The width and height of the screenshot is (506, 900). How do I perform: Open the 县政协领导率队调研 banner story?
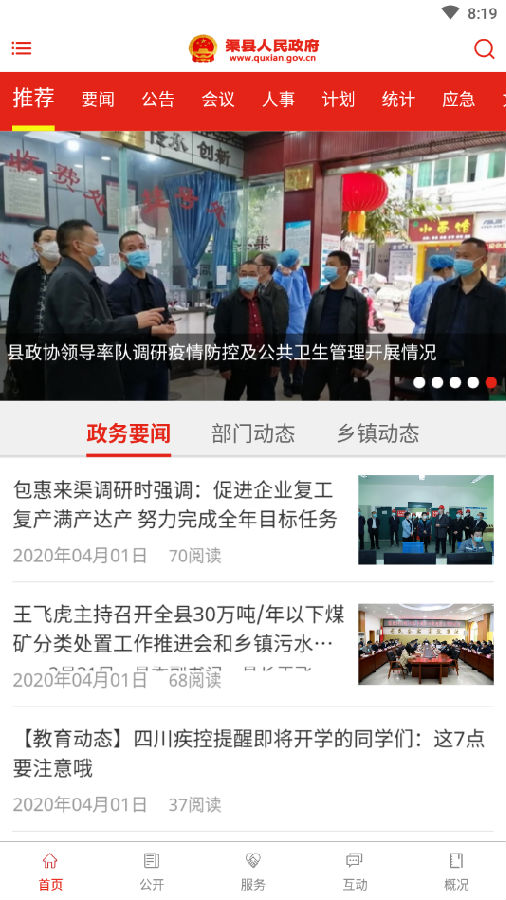point(253,266)
